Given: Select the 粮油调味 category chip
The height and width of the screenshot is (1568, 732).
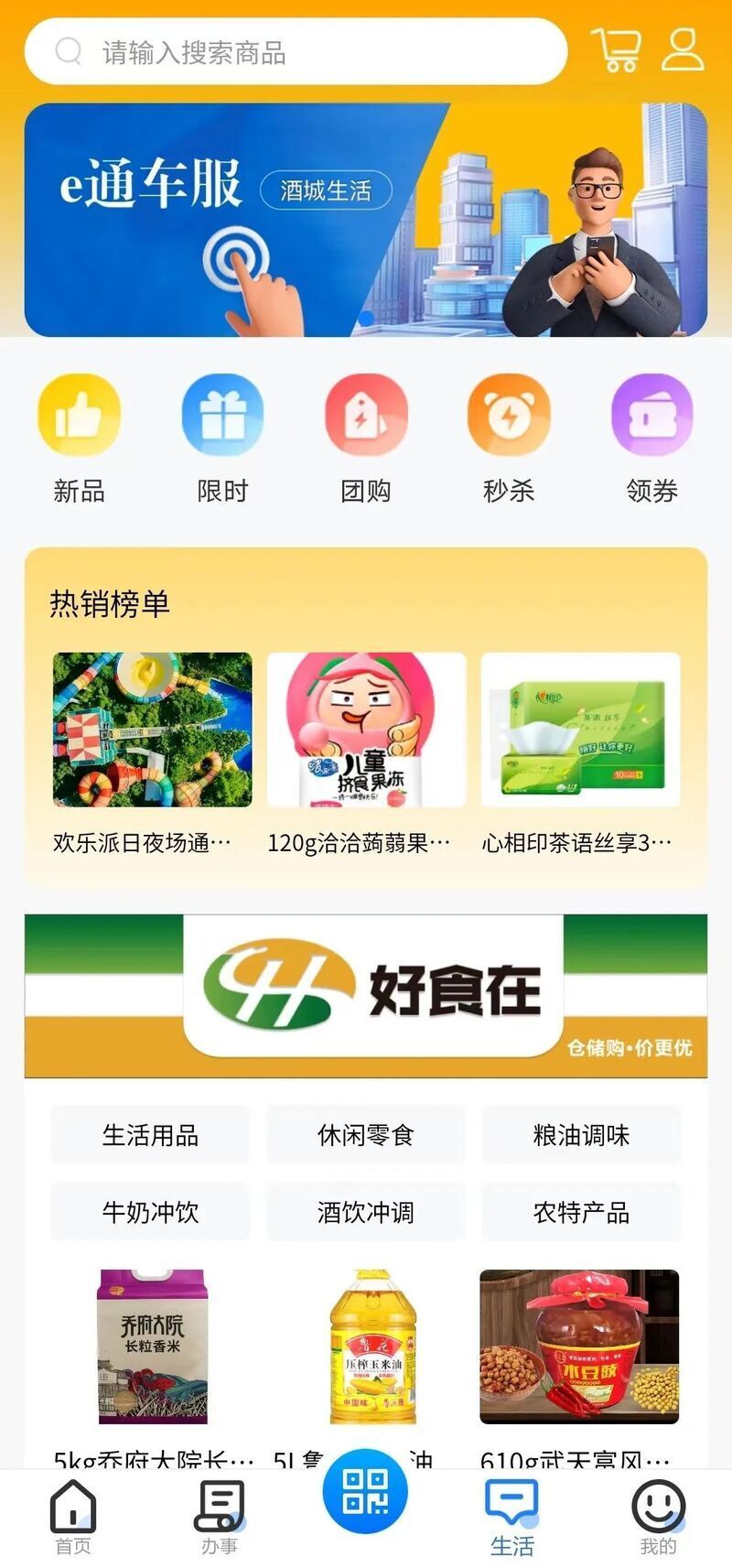Looking at the screenshot, I should point(581,1135).
